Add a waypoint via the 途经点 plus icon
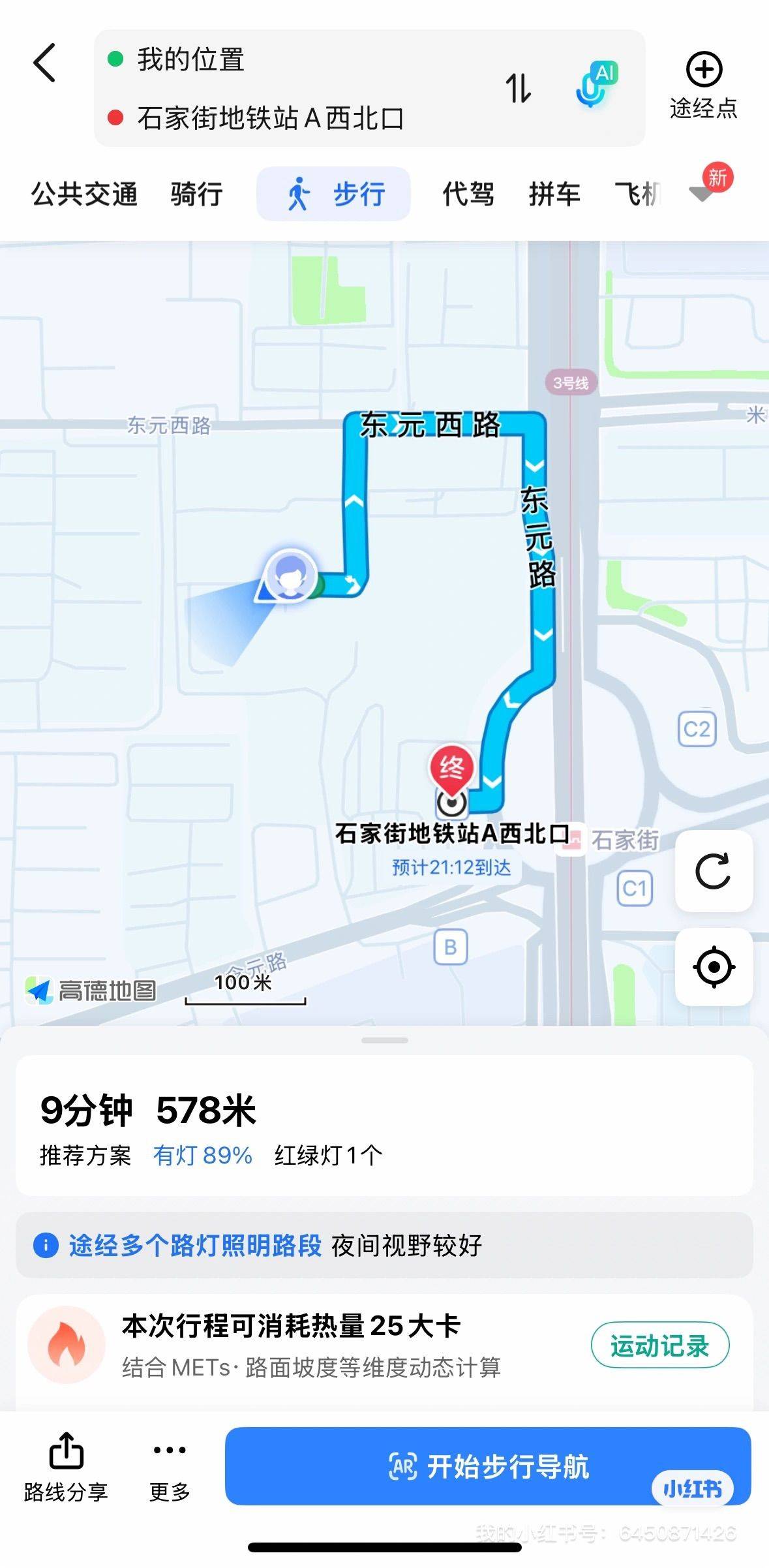 (702, 70)
